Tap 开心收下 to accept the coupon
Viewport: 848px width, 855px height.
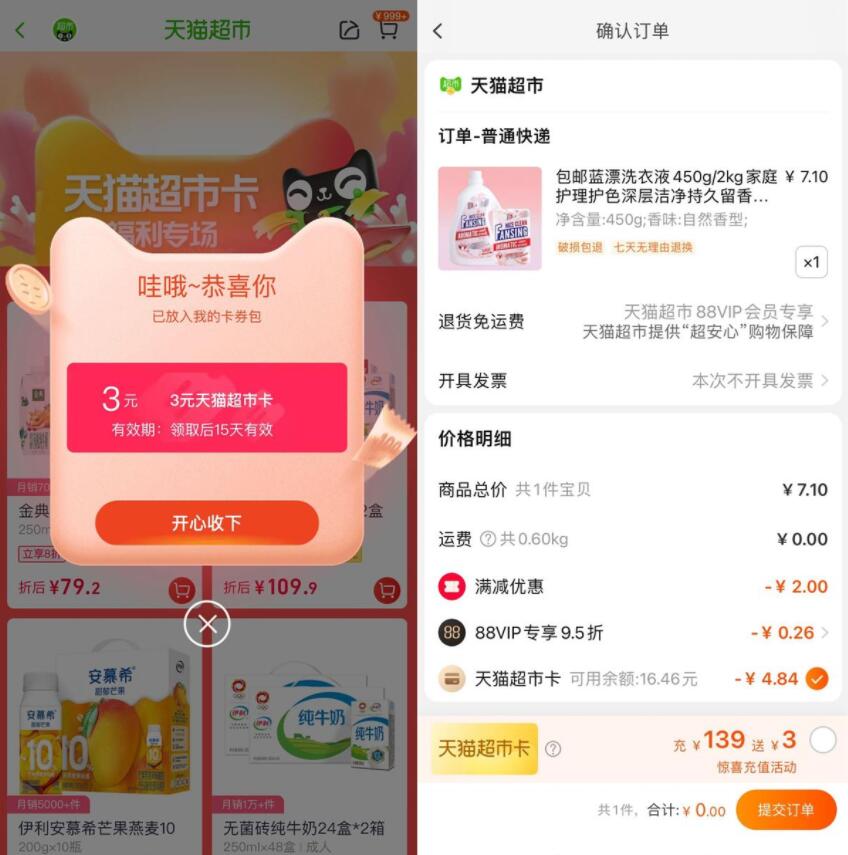pos(207,523)
